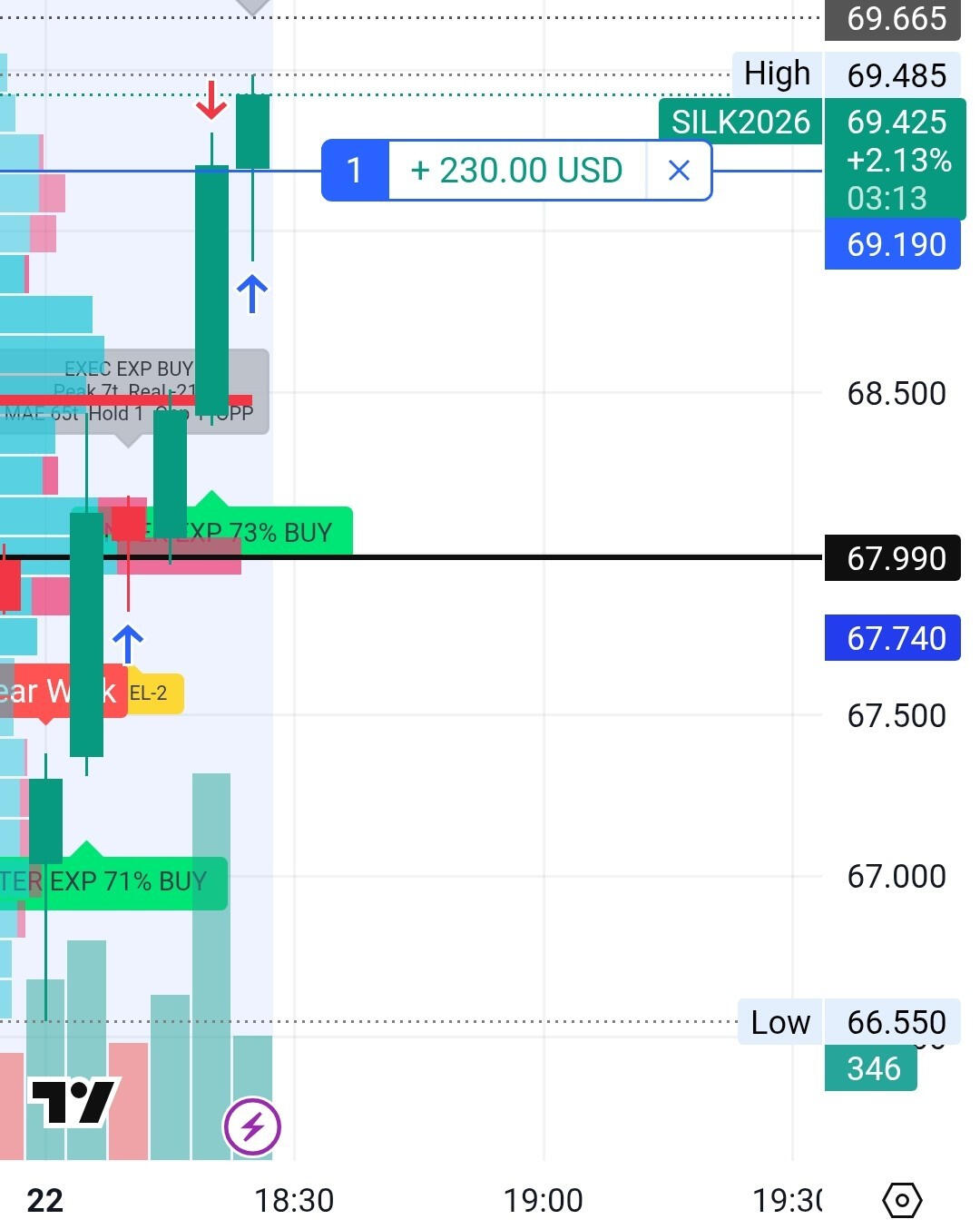980x1229 pixels.
Task: Open chart scale settings hexagon icon
Action: point(902,1200)
